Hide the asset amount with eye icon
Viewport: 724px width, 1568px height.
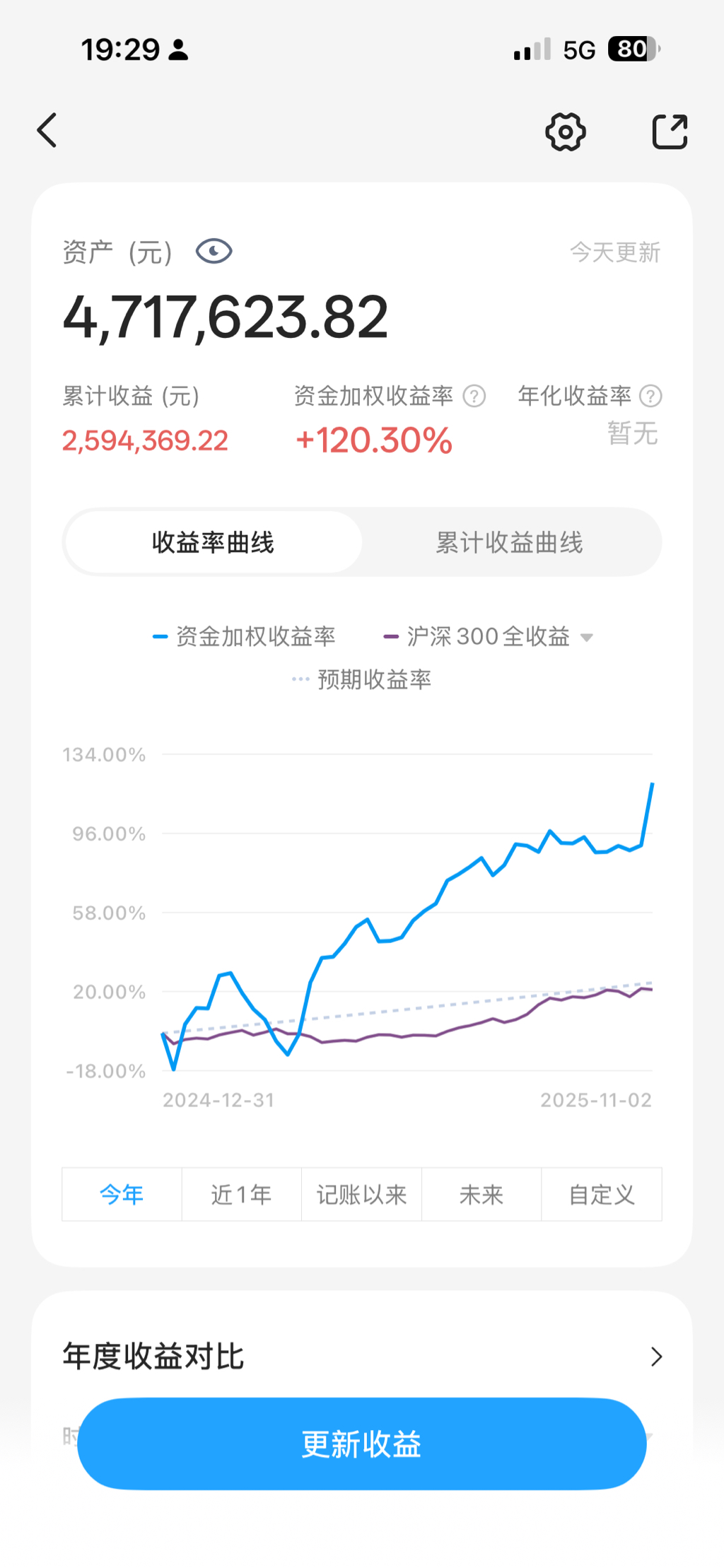pos(214,252)
